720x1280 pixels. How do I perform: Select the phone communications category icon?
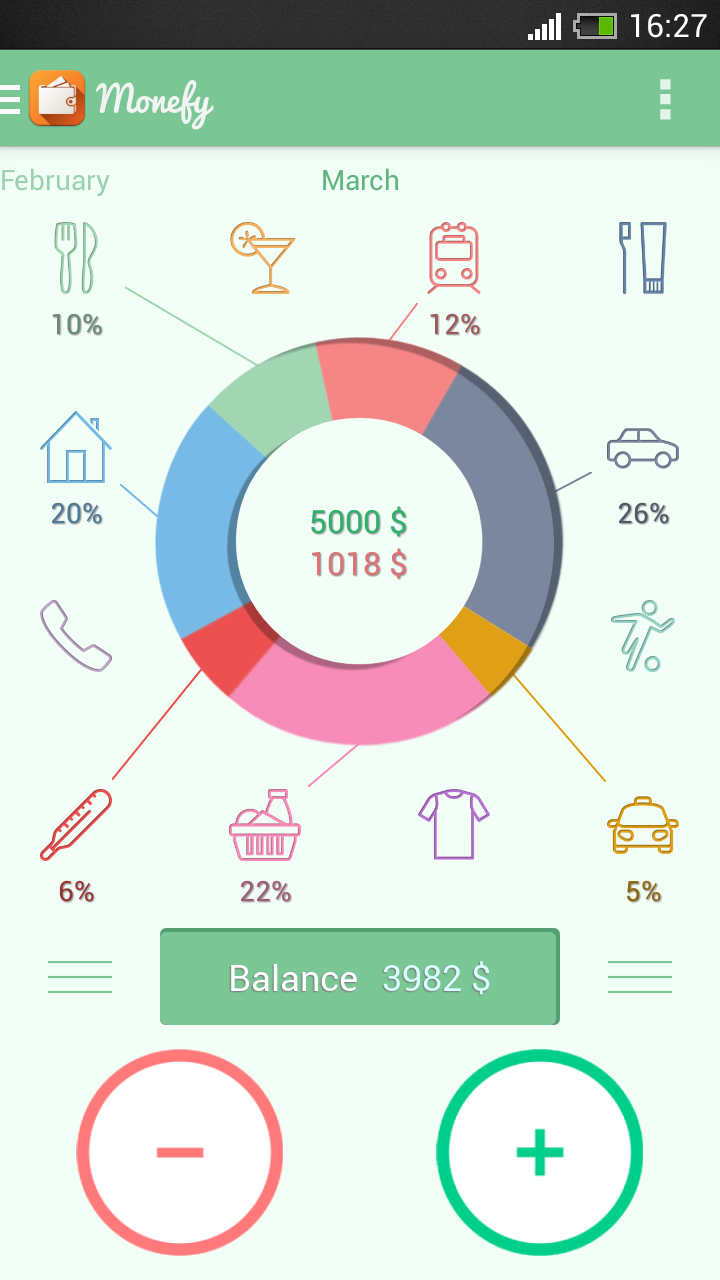[76, 636]
